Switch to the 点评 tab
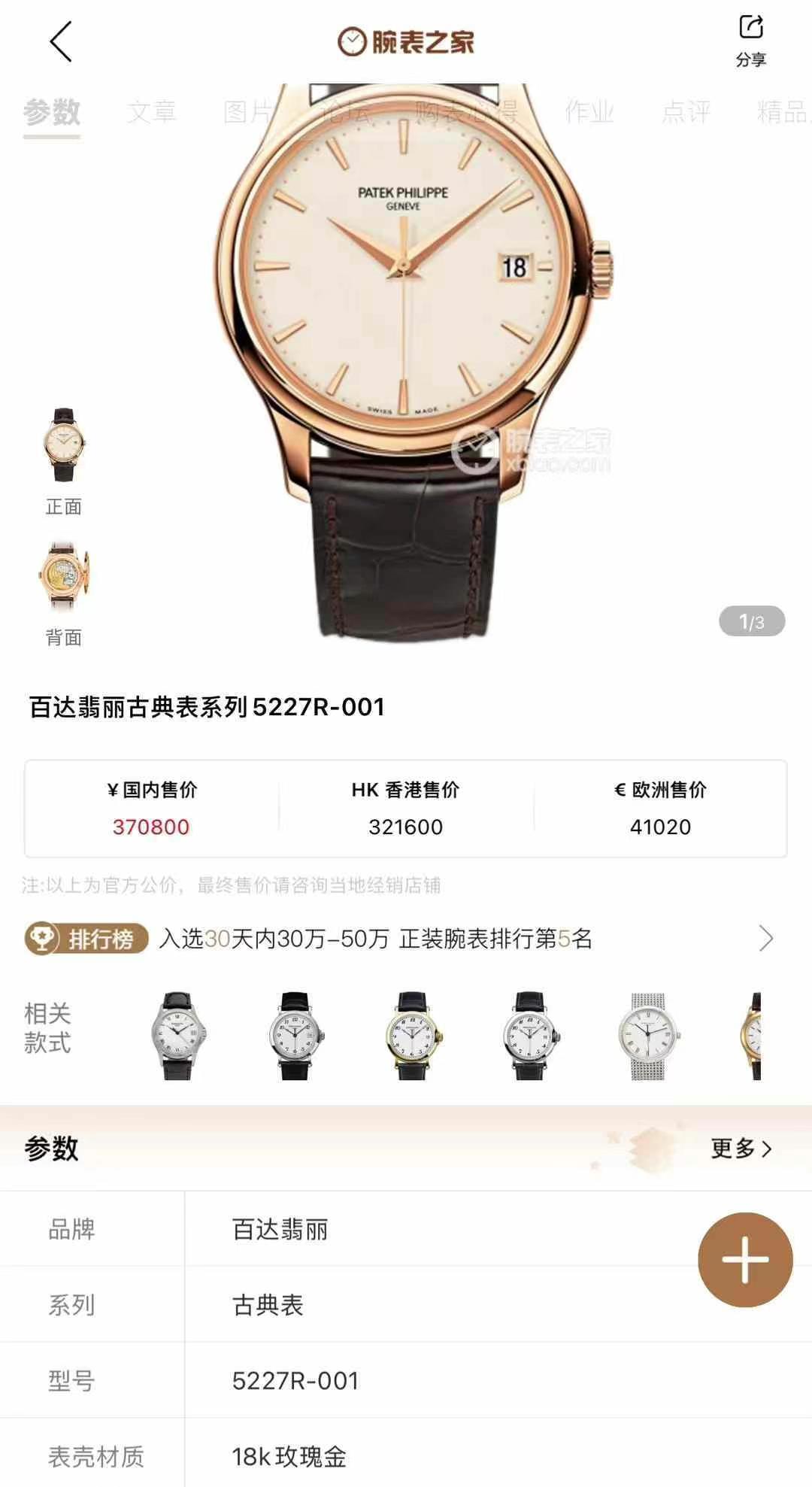This screenshot has height=1487, width=812. click(685, 112)
